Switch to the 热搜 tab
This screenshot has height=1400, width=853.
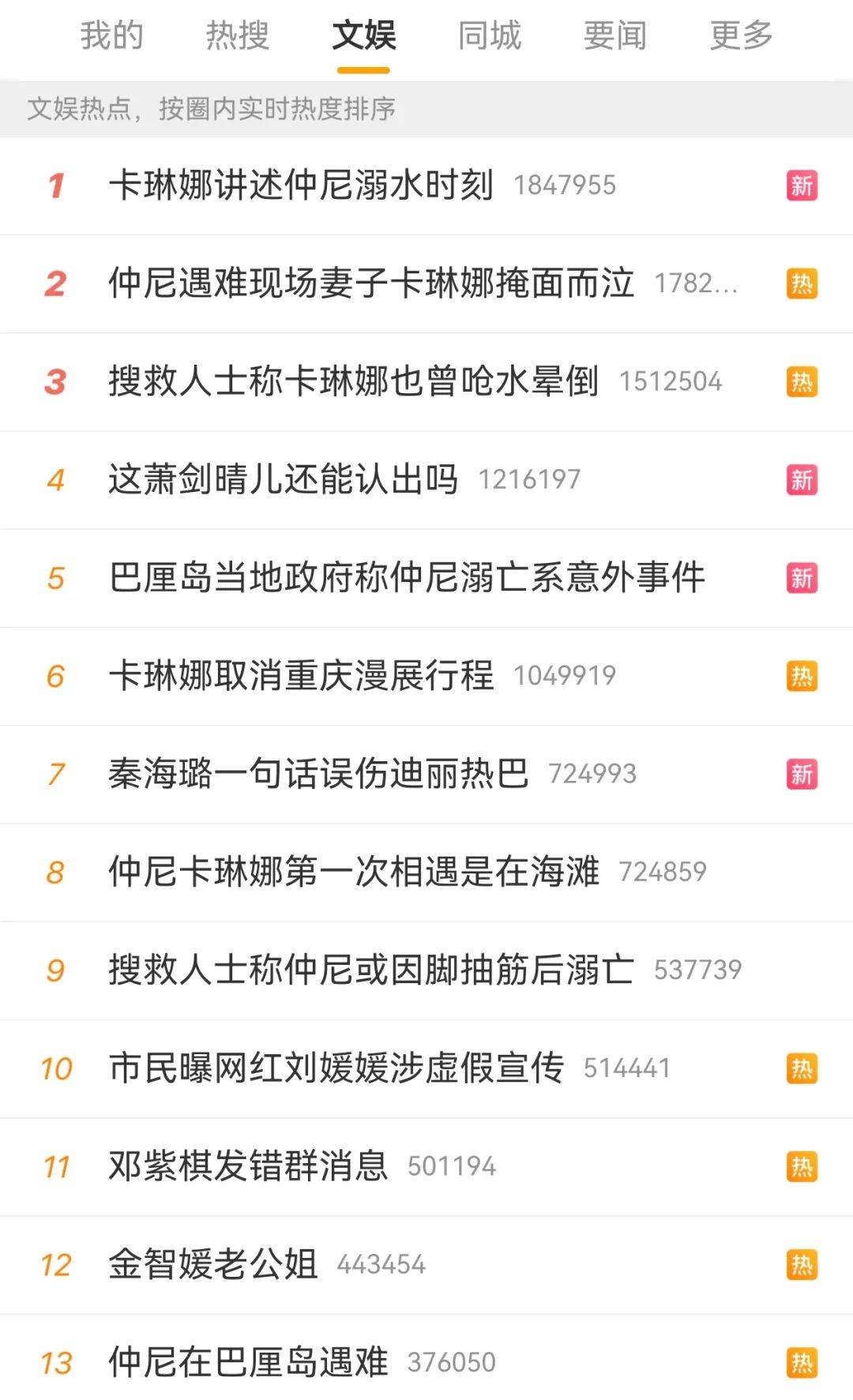pyautogui.click(x=237, y=36)
